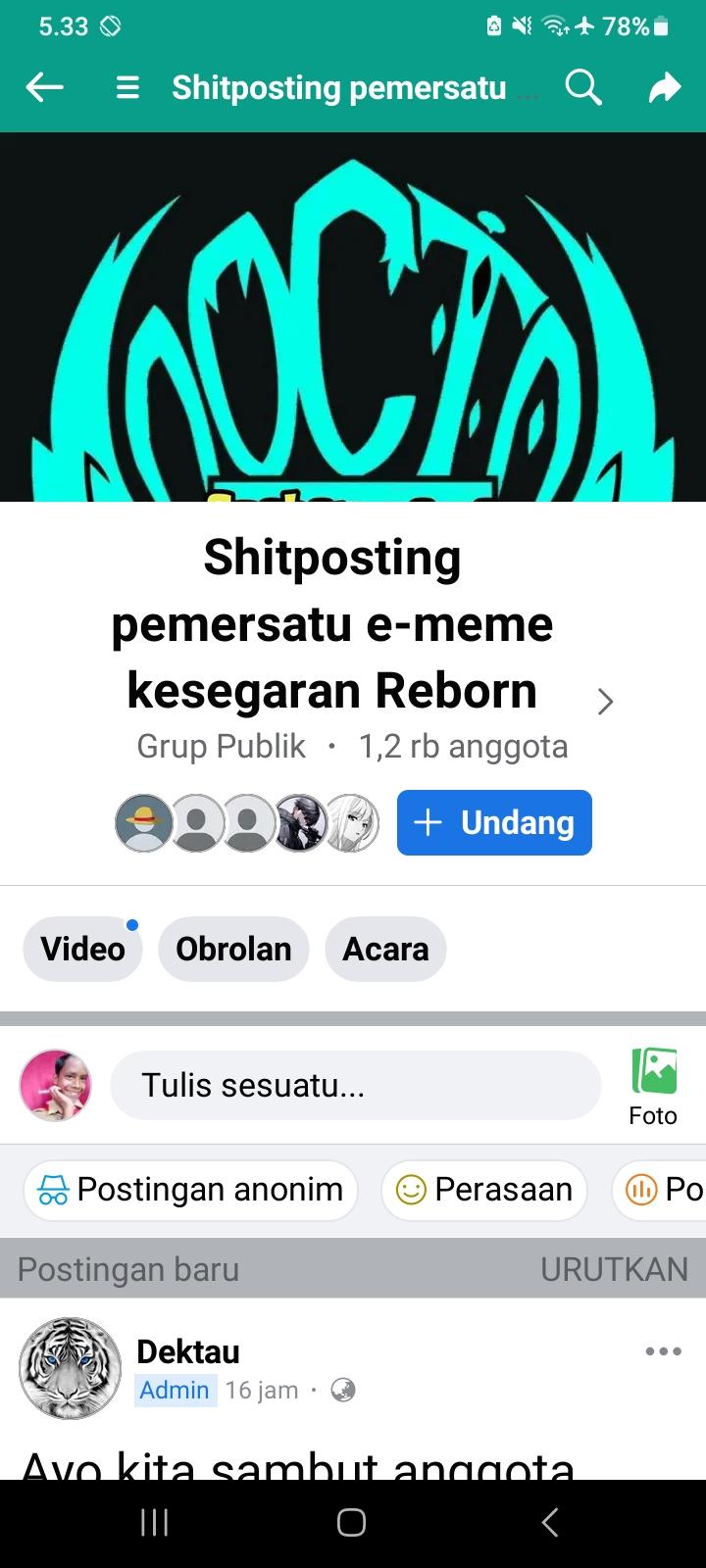Screen dimensions: 706x1568
Task: View the group member avatars
Action: pyautogui.click(x=247, y=822)
